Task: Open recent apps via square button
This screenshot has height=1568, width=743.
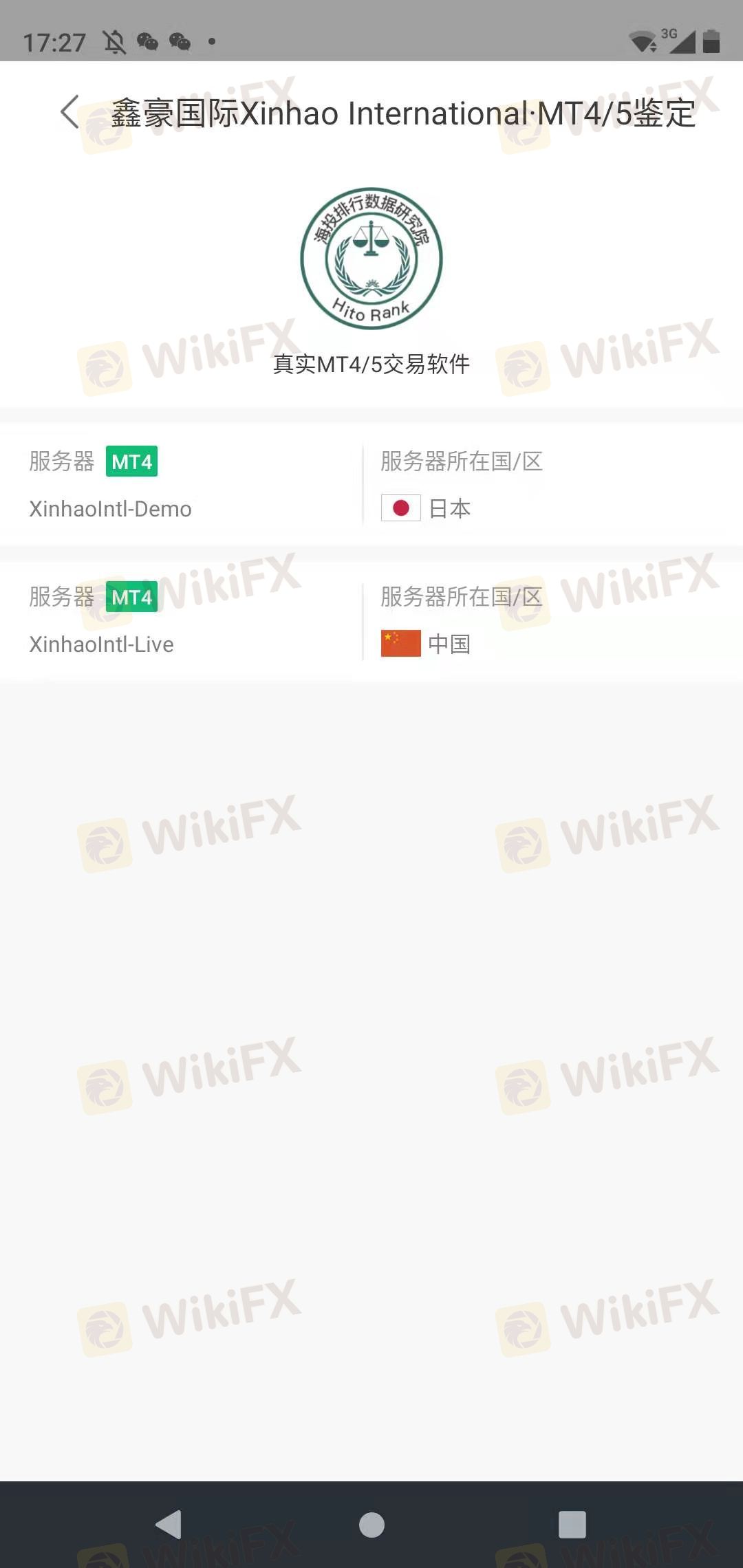Action: coord(572,1525)
